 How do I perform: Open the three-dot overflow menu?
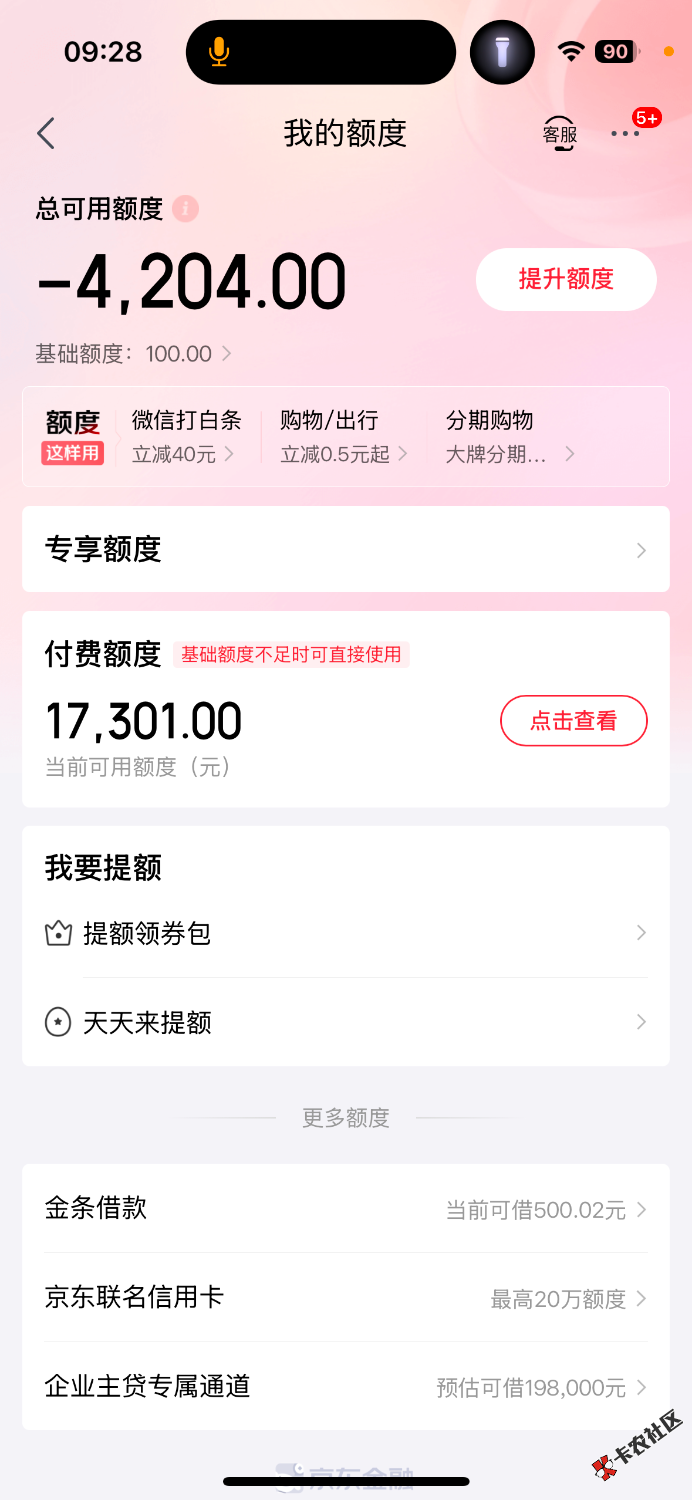click(x=625, y=134)
